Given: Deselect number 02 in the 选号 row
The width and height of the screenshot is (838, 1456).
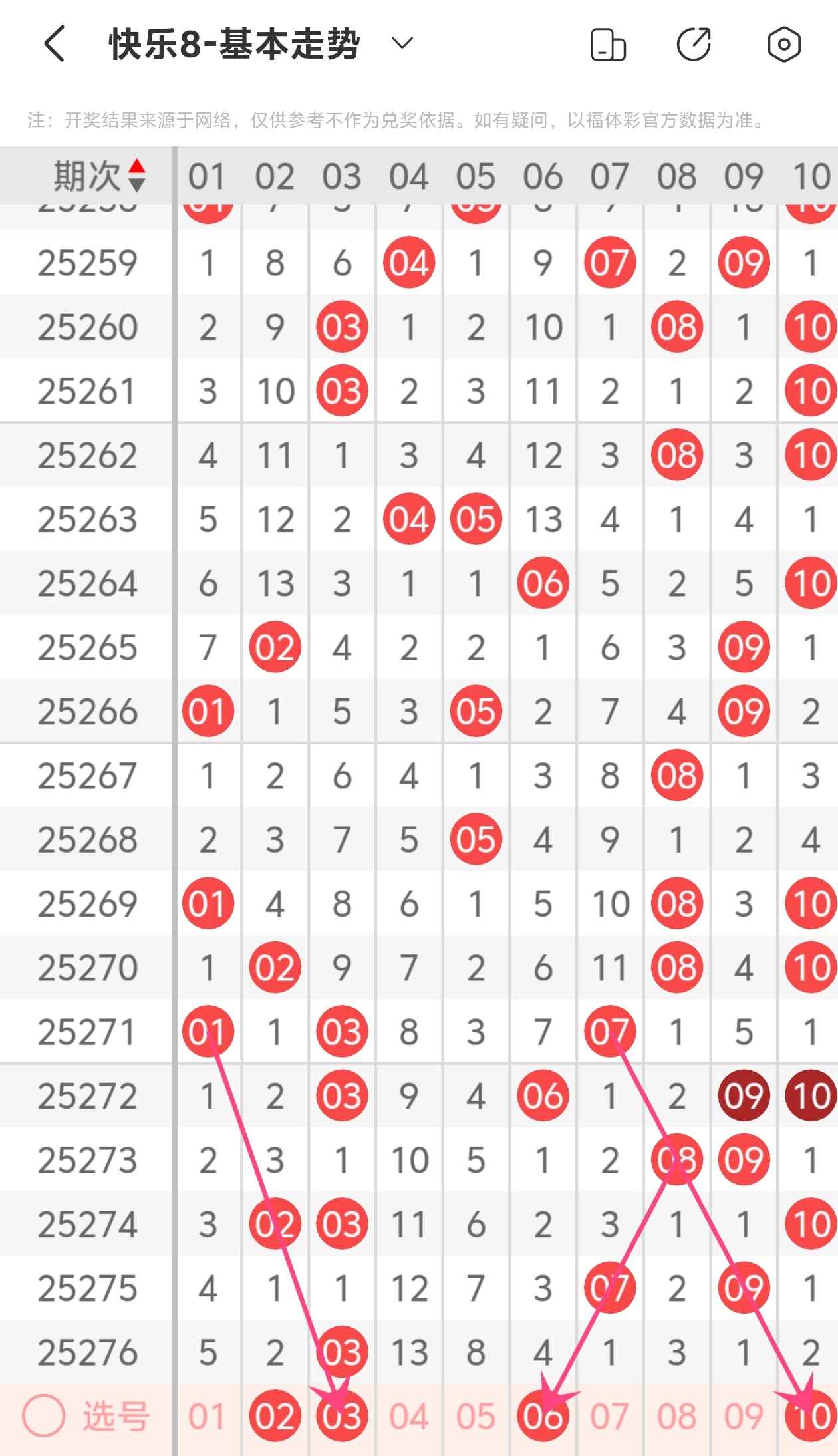Looking at the screenshot, I should (x=275, y=1416).
